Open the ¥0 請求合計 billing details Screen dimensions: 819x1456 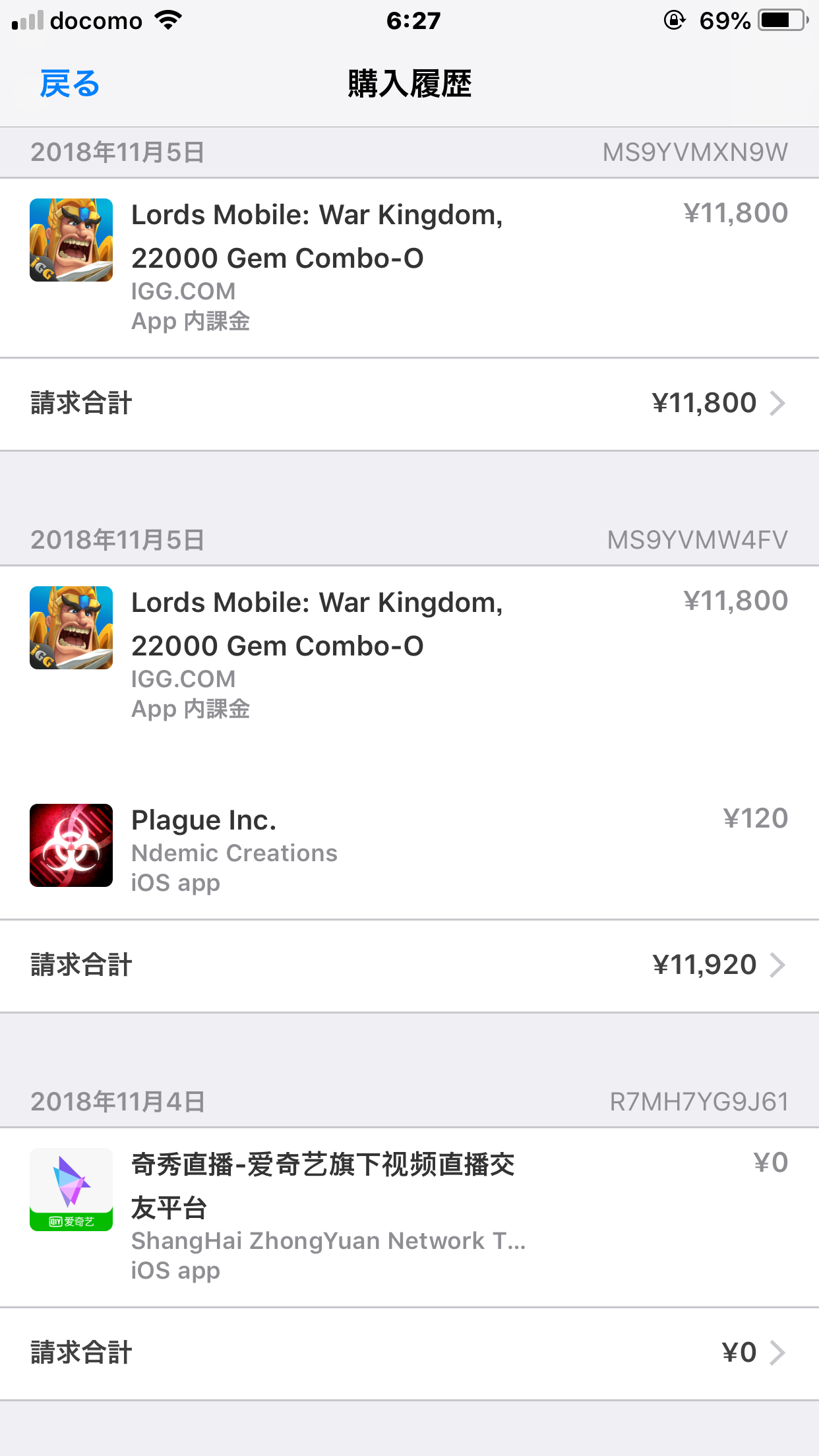pos(409,1353)
